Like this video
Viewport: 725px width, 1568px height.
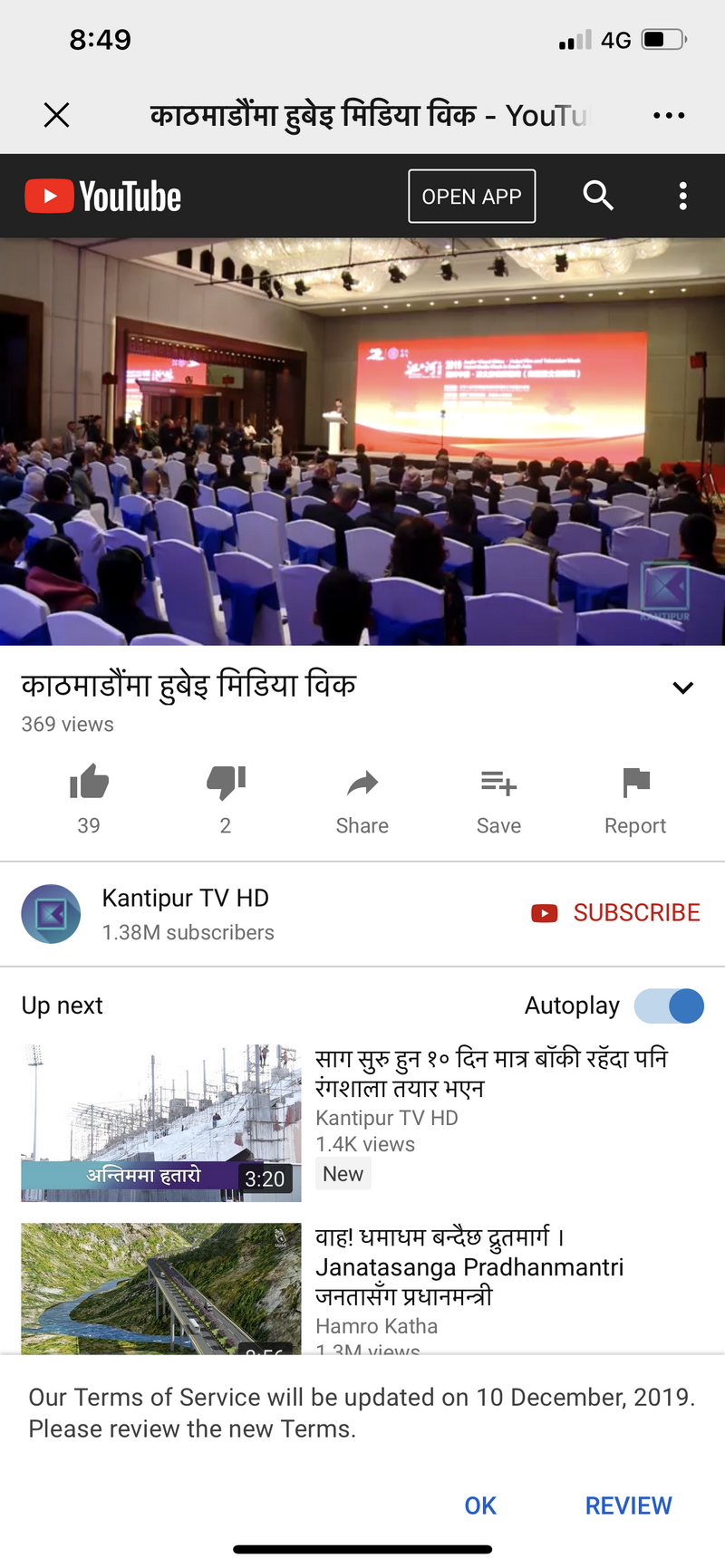tap(89, 799)
